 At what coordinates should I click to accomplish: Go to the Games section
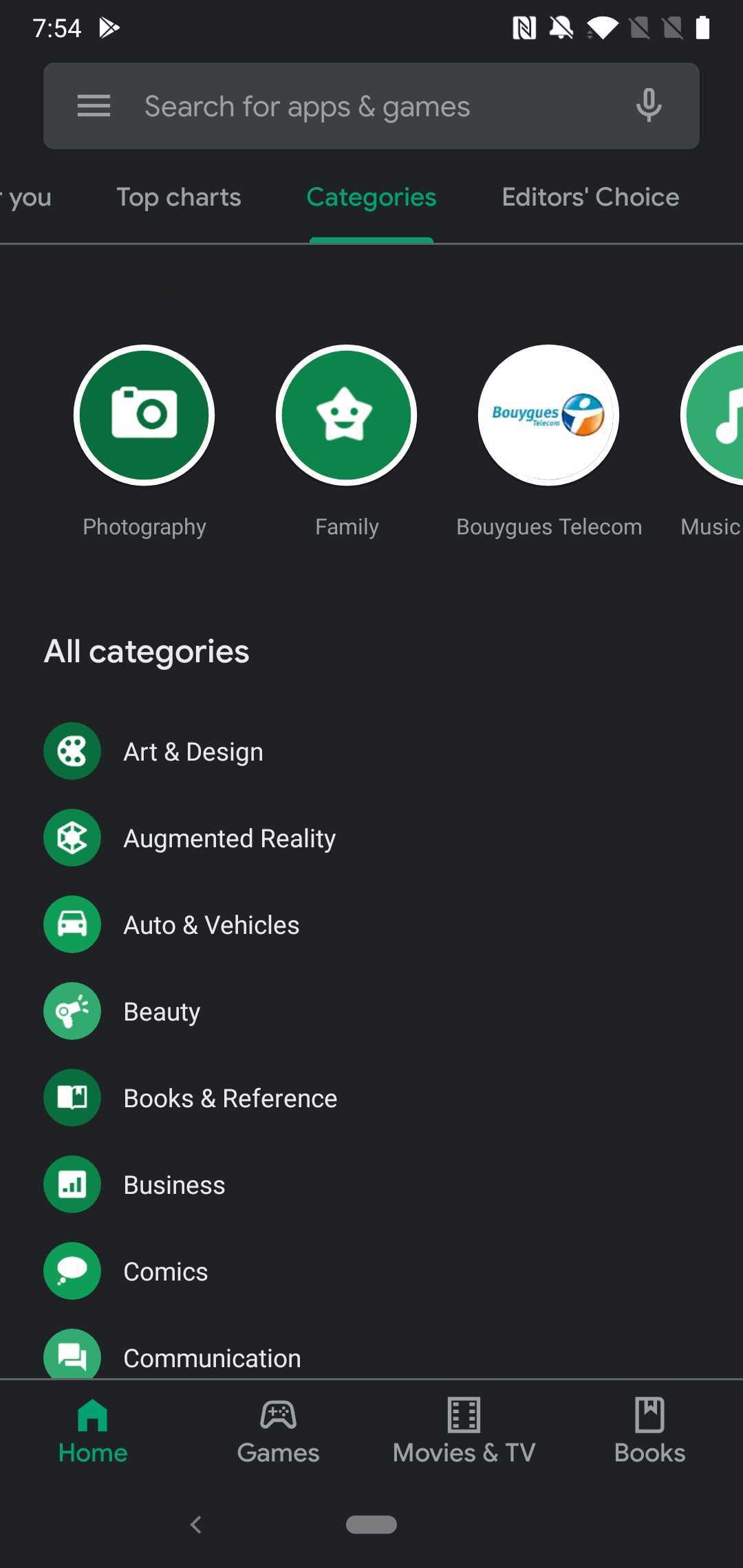[278, 1431]
